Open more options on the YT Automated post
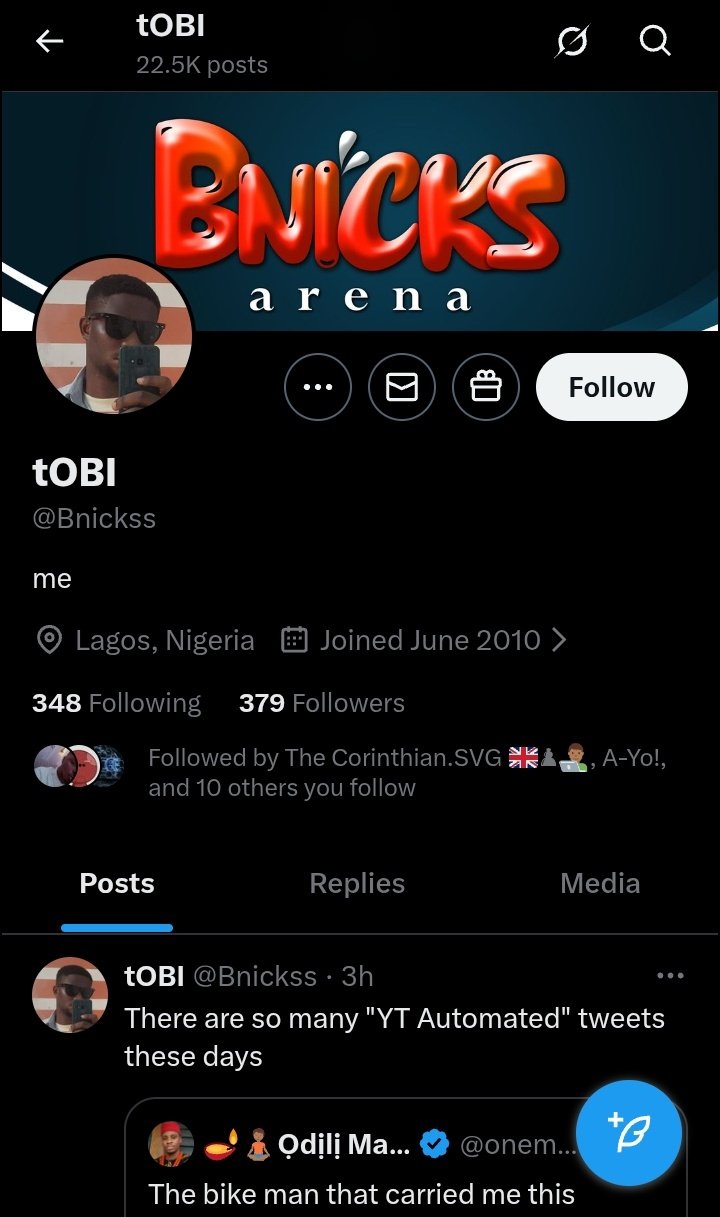The image size is (720, 1217). click(x=669, y=975)
